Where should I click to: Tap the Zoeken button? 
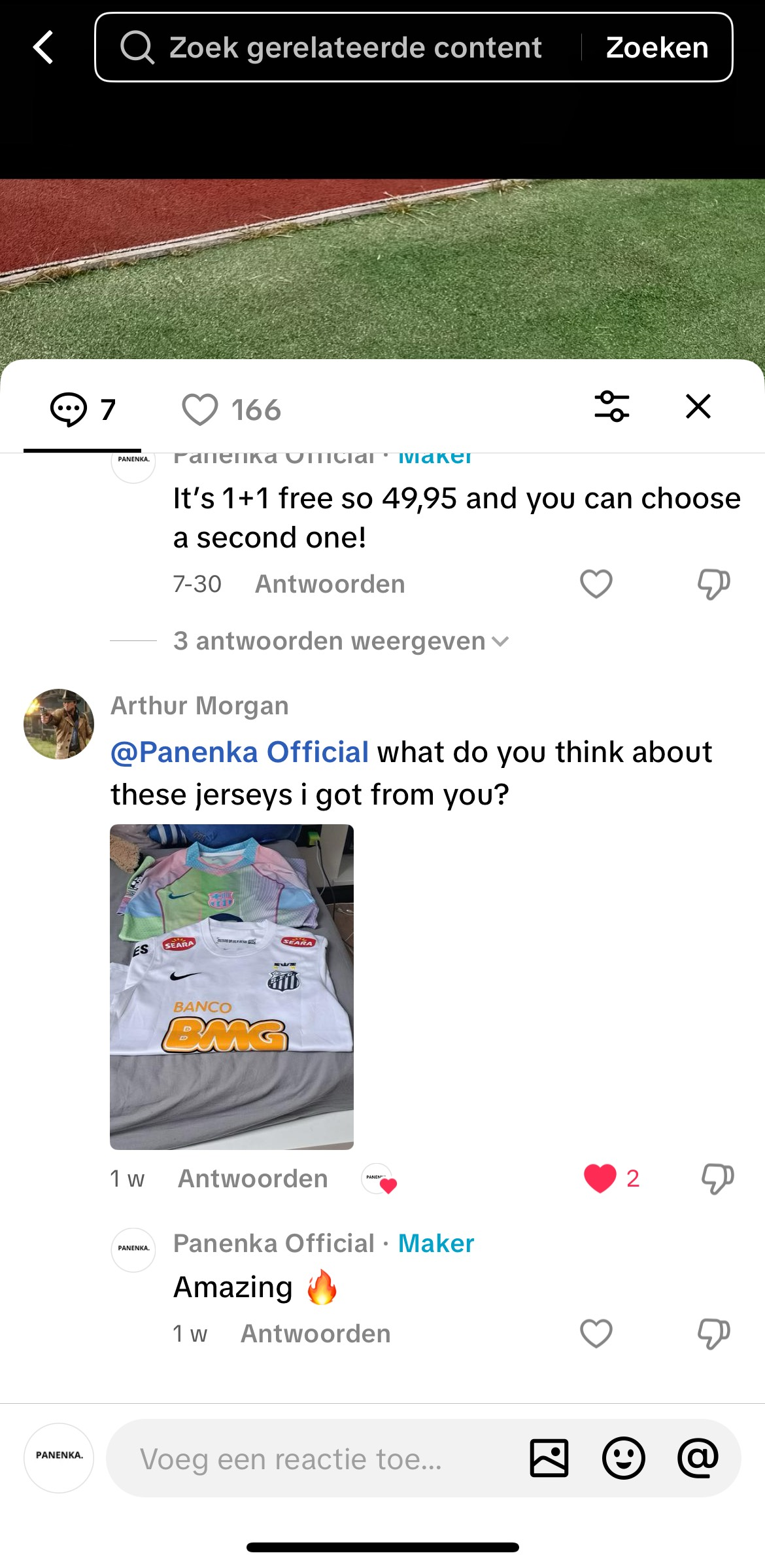click(x=656, y=48)
